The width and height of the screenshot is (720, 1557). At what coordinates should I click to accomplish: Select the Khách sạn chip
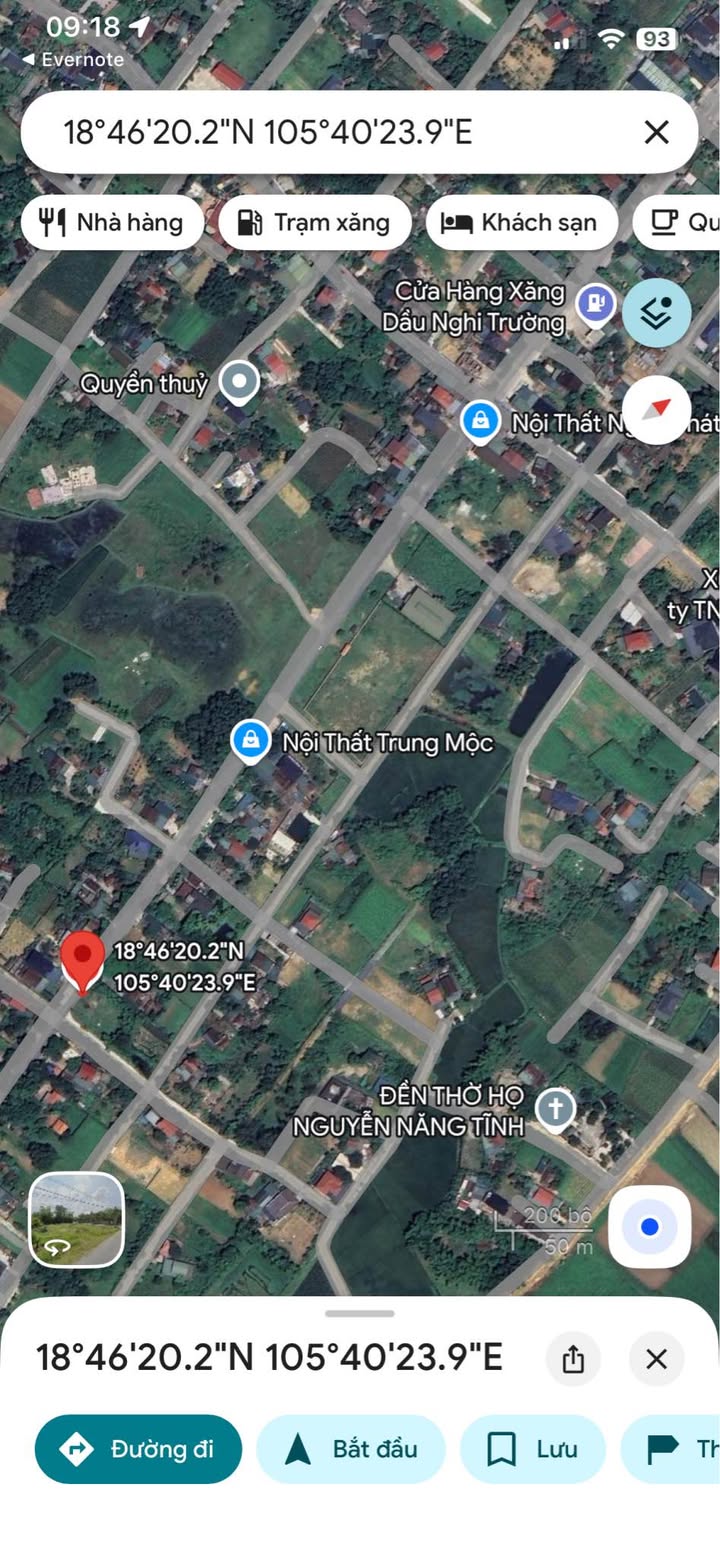(x=520, y=222)
